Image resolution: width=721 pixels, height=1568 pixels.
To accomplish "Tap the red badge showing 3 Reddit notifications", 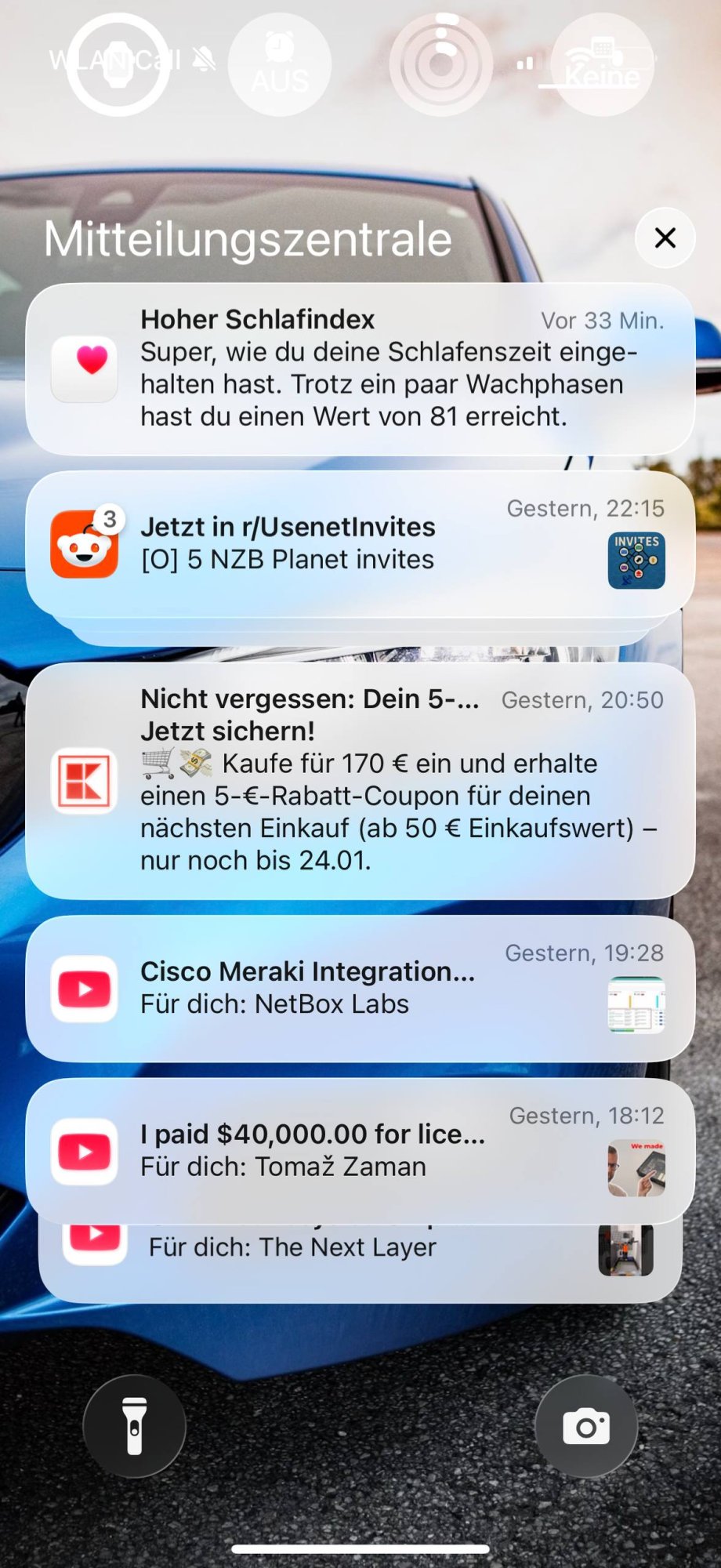I will pyautogui.click(x=109, y=517).
